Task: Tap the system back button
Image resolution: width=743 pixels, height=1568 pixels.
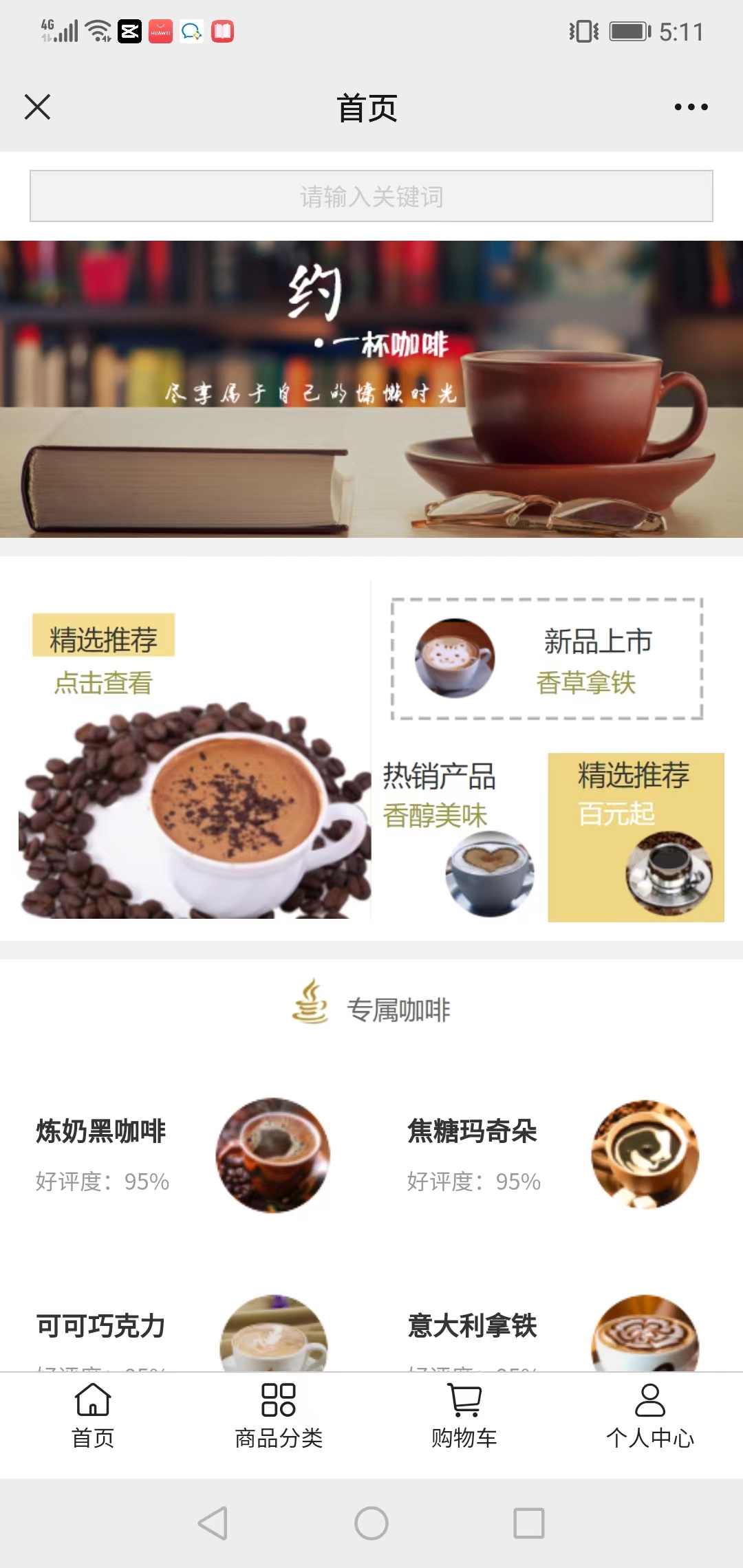Action: point(213,1523)
